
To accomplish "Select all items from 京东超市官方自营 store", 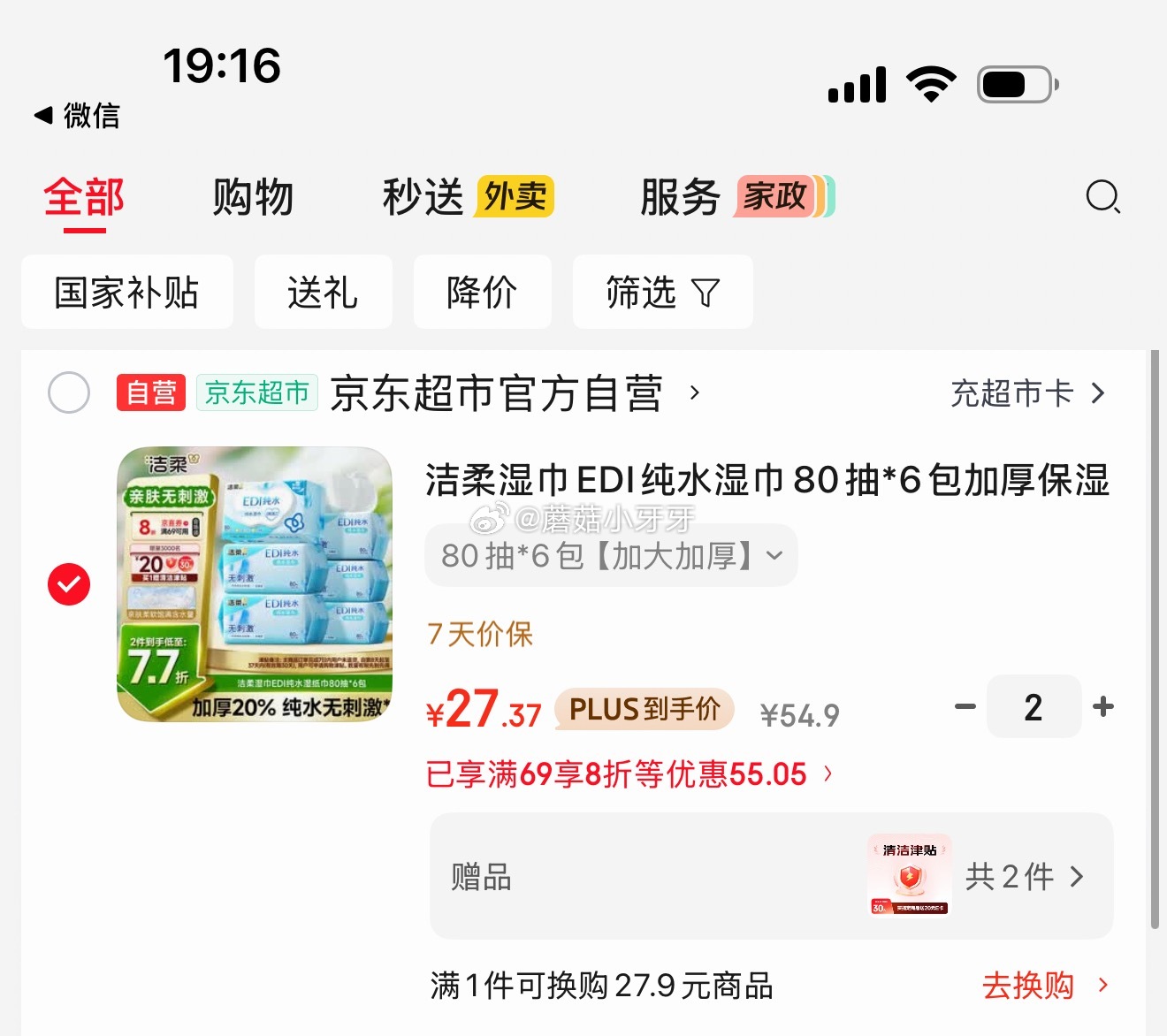I will point(69,392).
